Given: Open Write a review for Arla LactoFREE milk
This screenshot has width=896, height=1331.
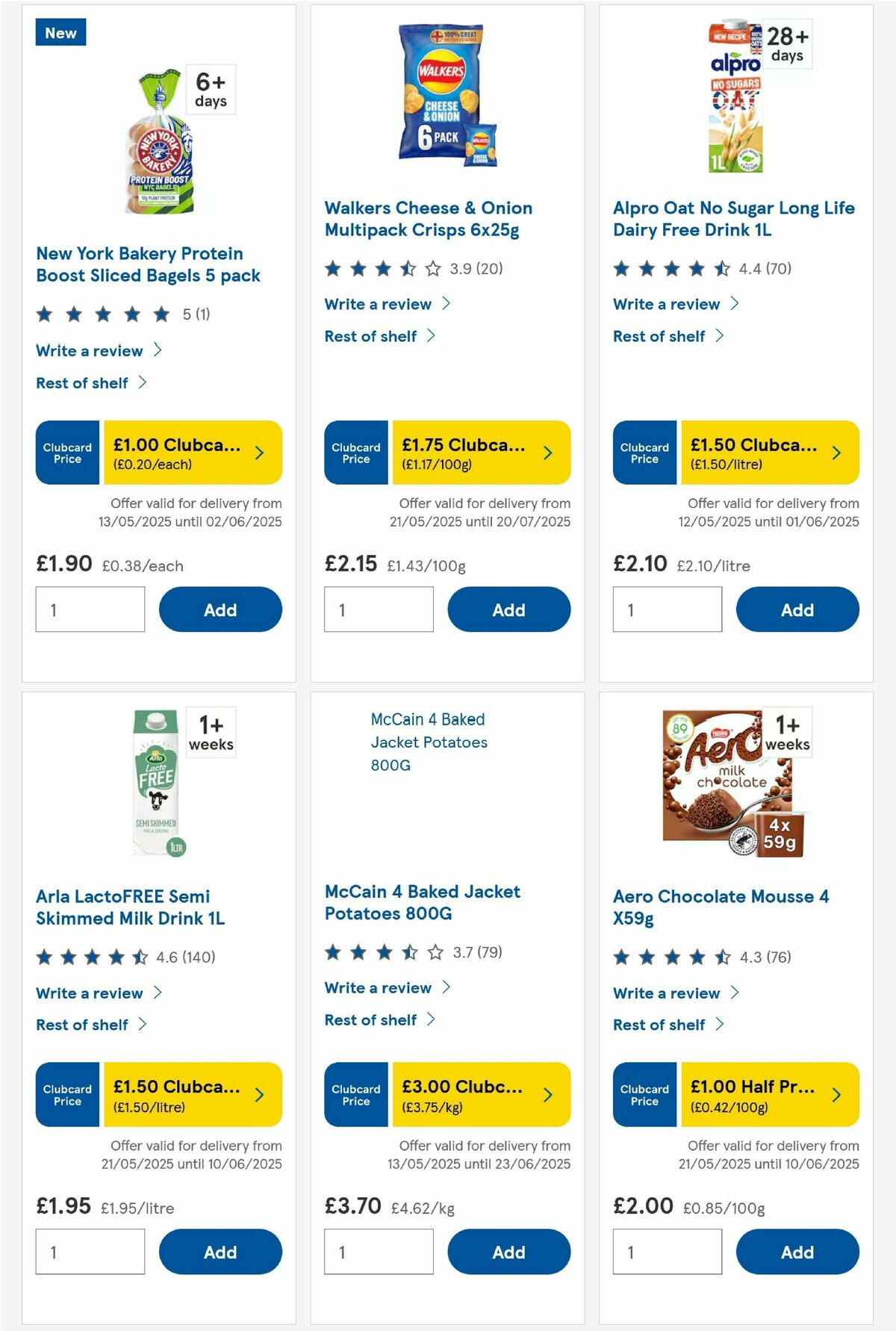Looking at the screenshot, I should [89, 993].
